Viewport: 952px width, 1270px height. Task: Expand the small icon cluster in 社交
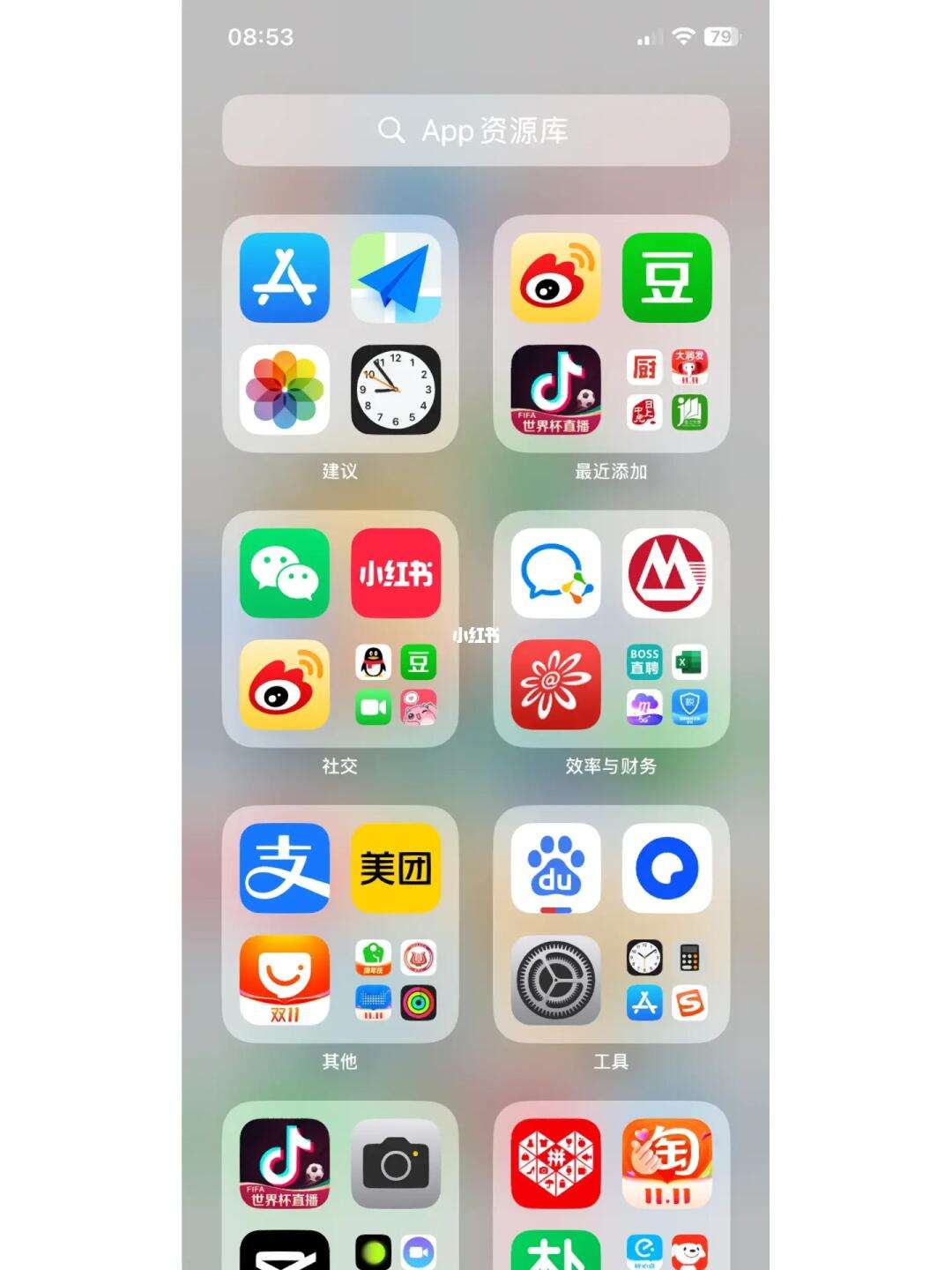[x=396, y=684]
